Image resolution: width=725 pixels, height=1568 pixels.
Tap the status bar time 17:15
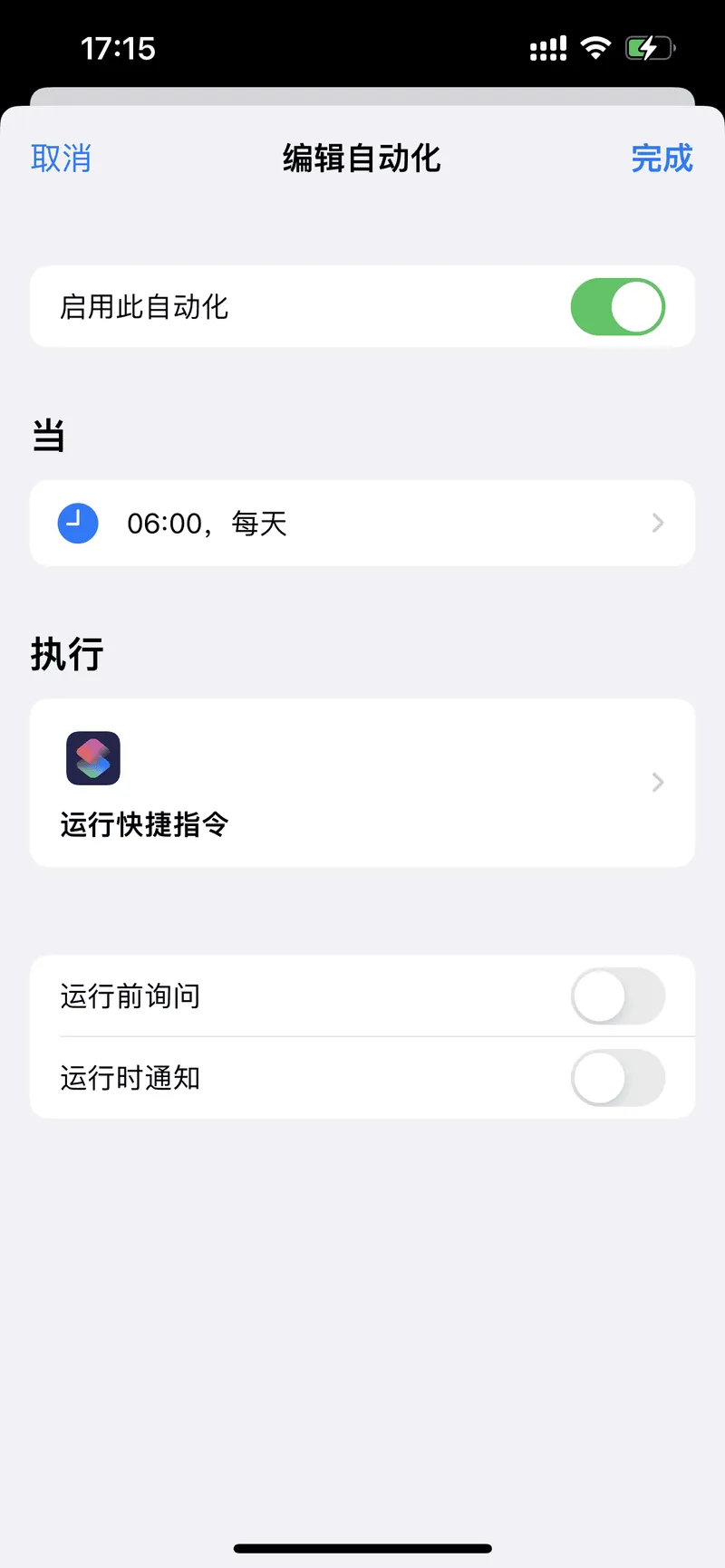(x=117, y=47)
